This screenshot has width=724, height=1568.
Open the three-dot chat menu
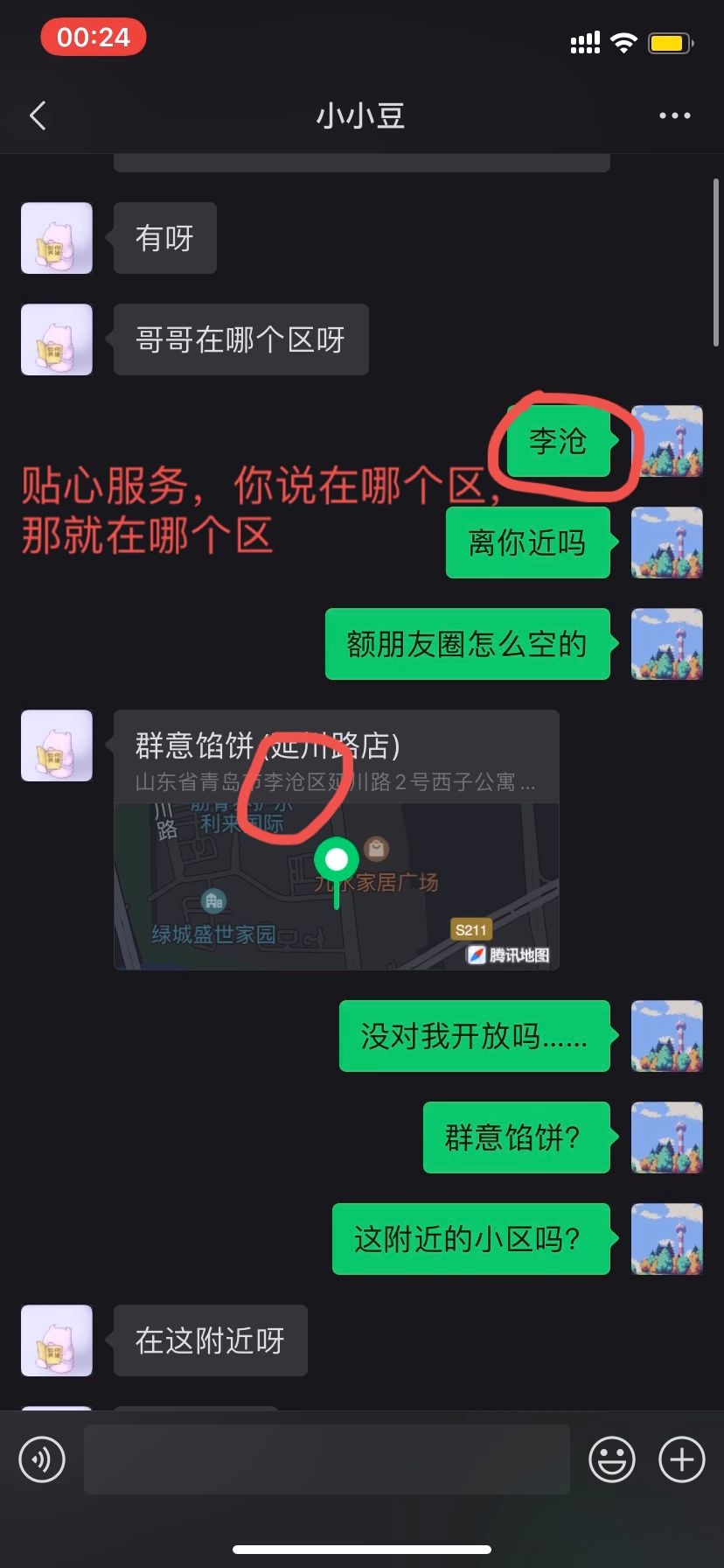(x=674, y=115)
